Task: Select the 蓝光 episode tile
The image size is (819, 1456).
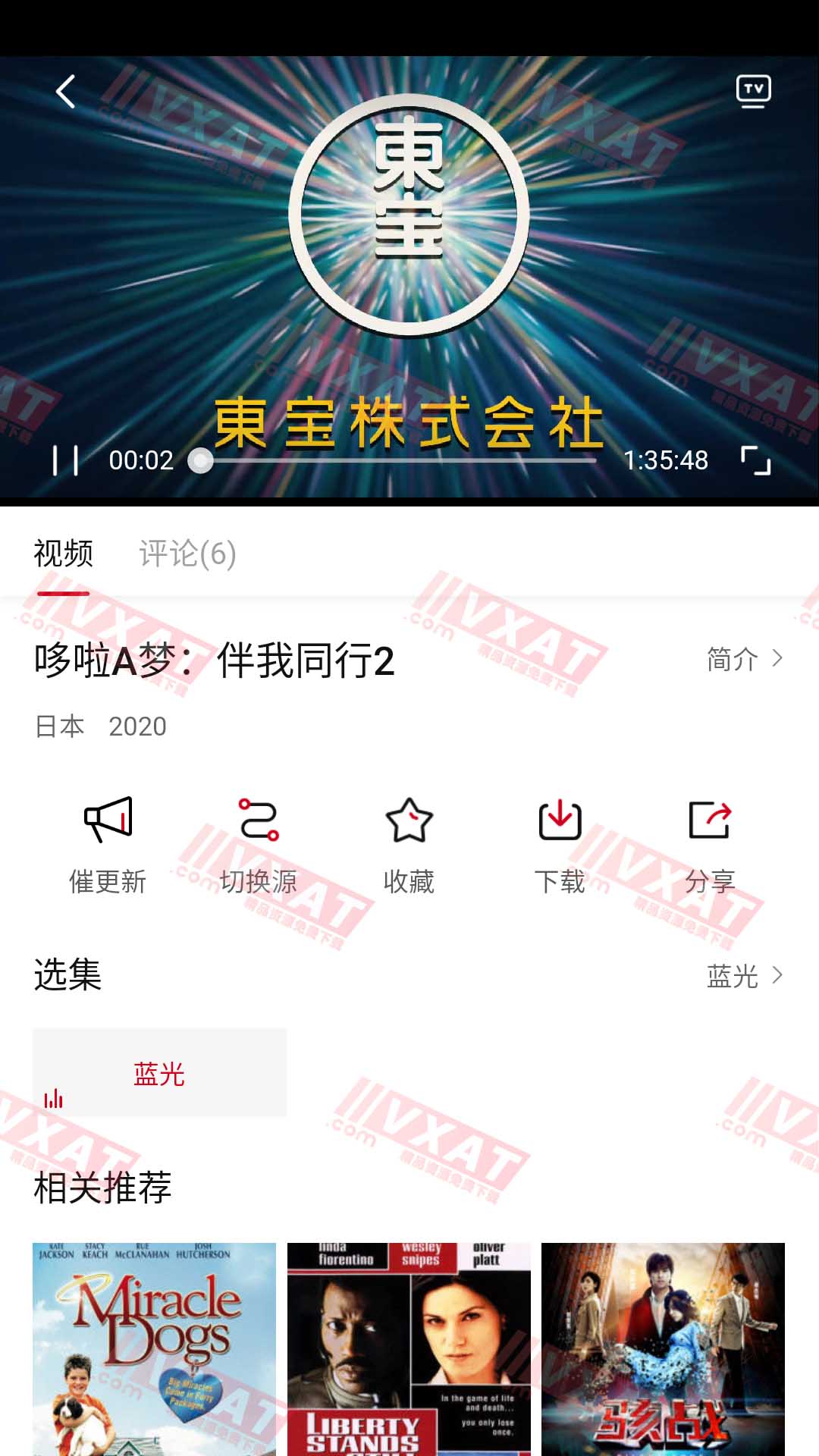Action: [159, 1072]
